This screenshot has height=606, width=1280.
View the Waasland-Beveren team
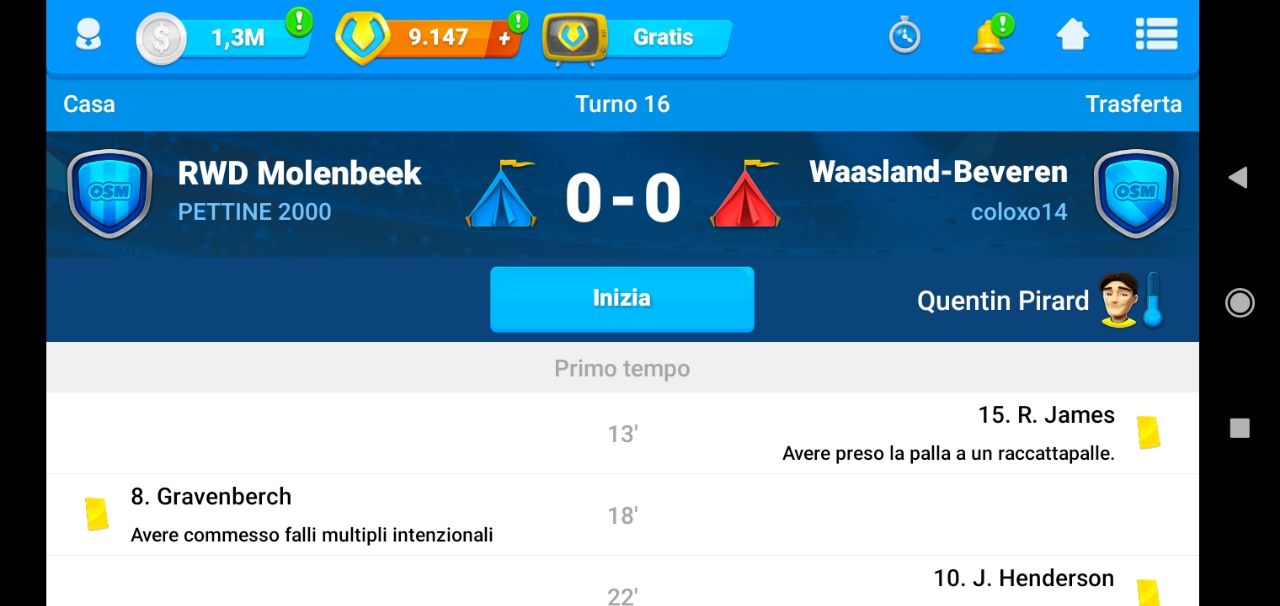[x=937, y=172]
